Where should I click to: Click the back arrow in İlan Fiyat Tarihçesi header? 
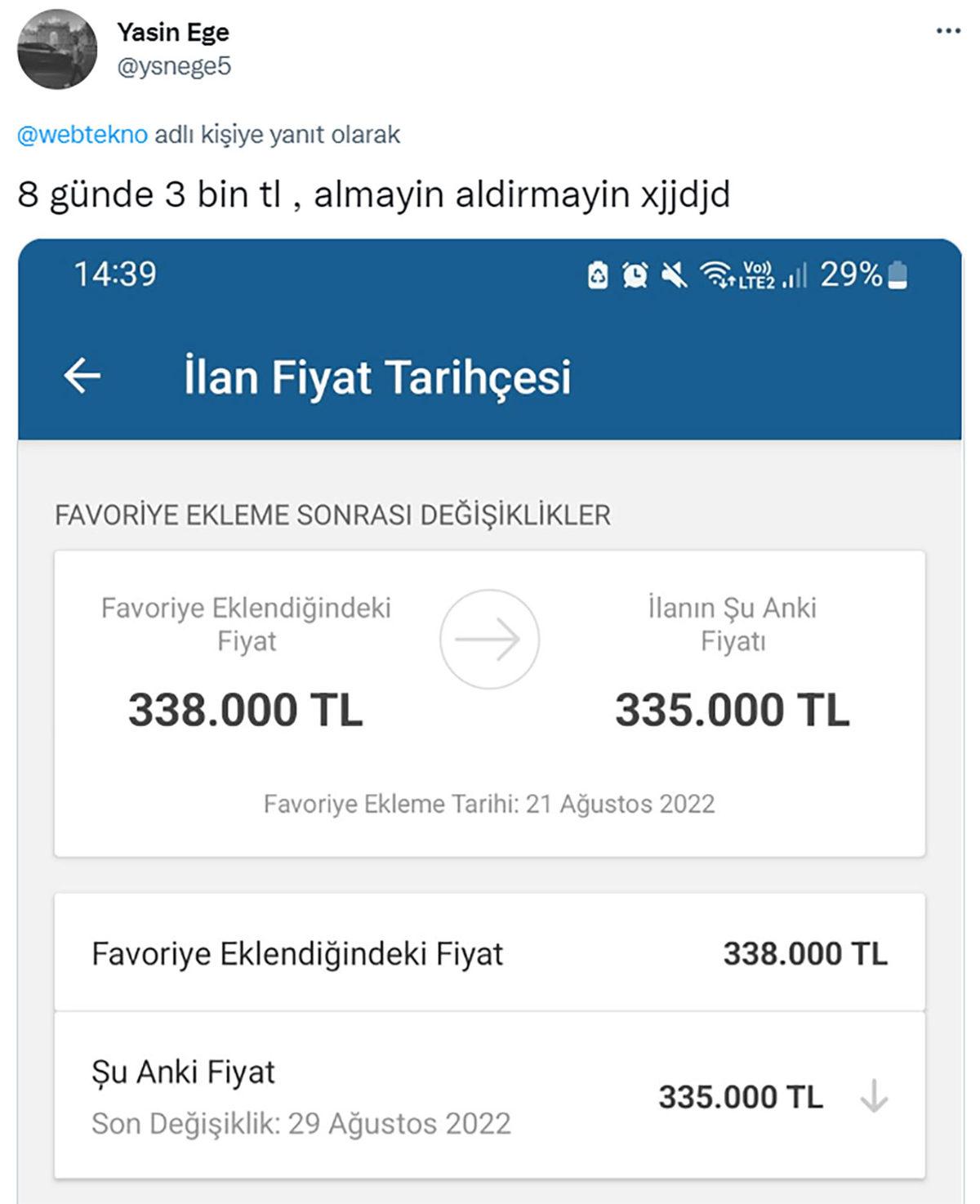click(x=81, y=375)
